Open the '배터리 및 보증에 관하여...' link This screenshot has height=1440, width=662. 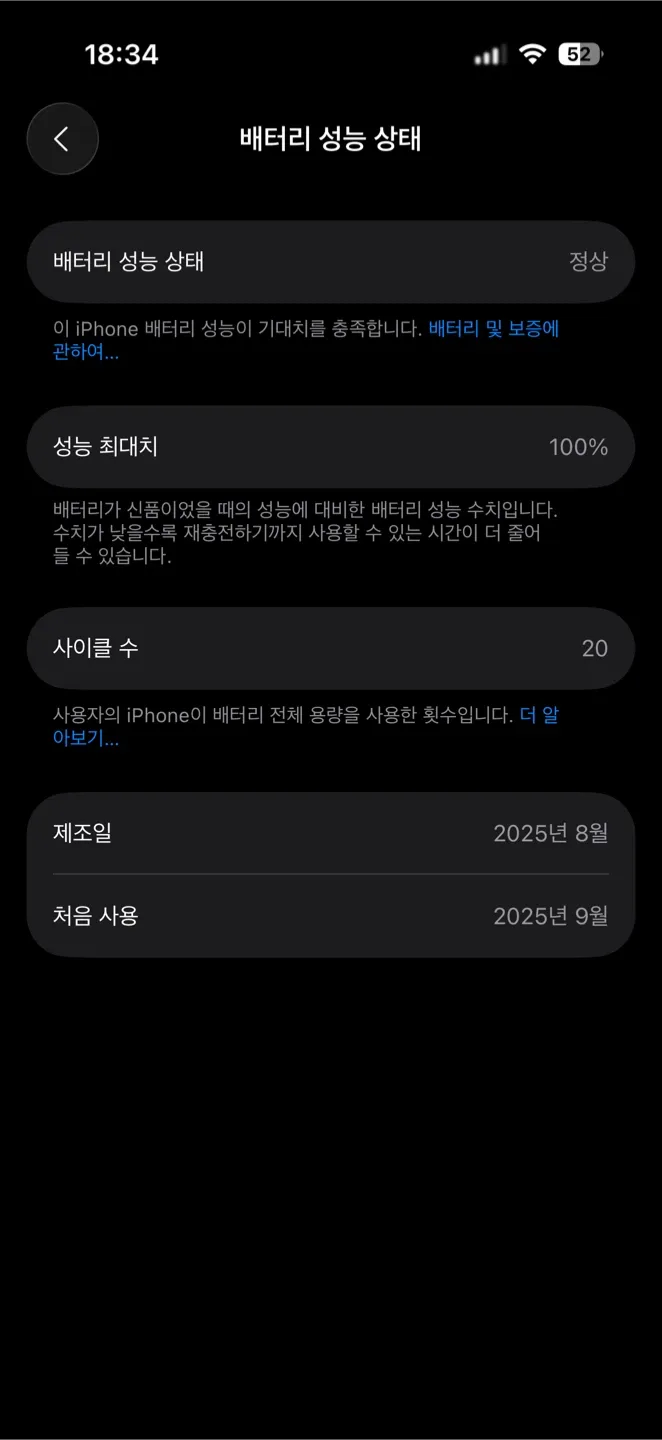[493, 329]
